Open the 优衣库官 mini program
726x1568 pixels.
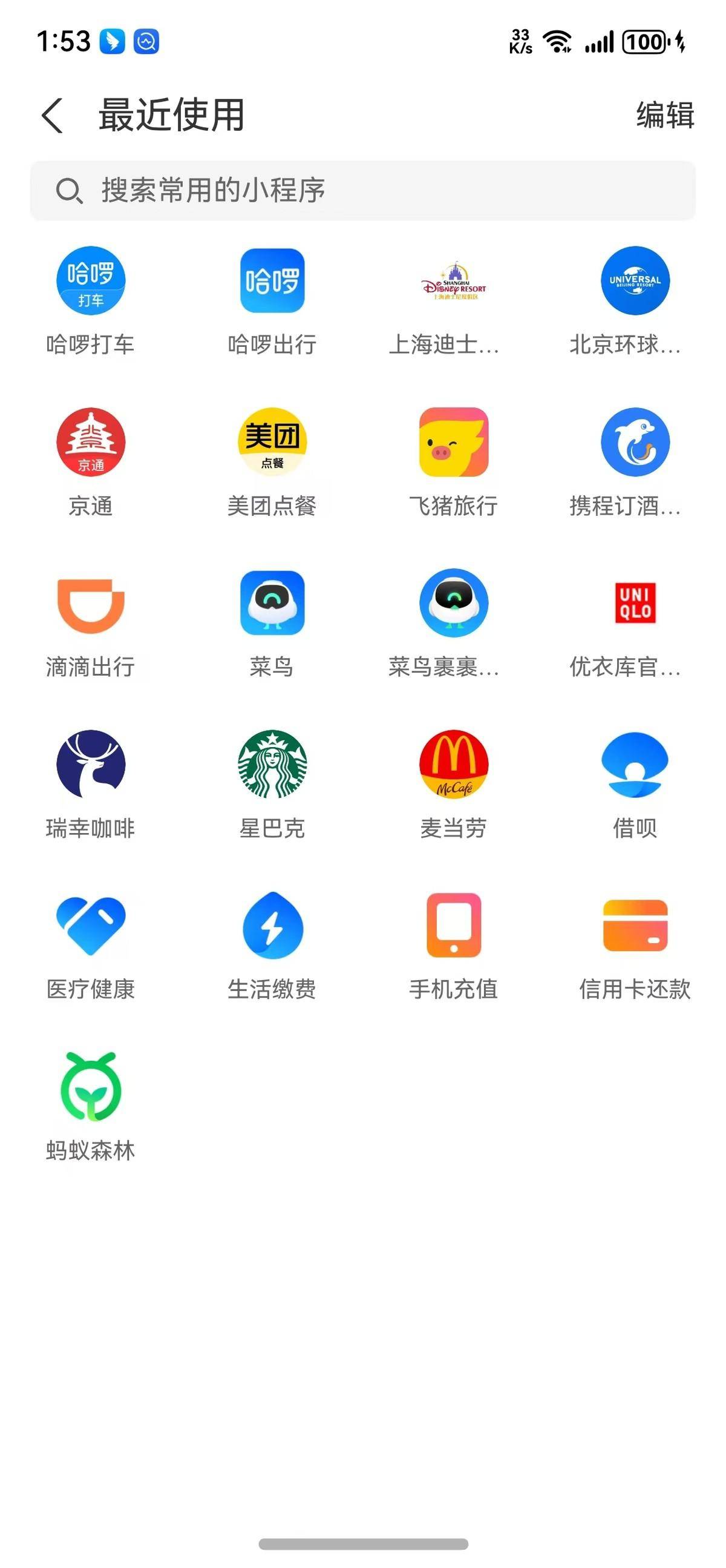[x=635, y=604]
